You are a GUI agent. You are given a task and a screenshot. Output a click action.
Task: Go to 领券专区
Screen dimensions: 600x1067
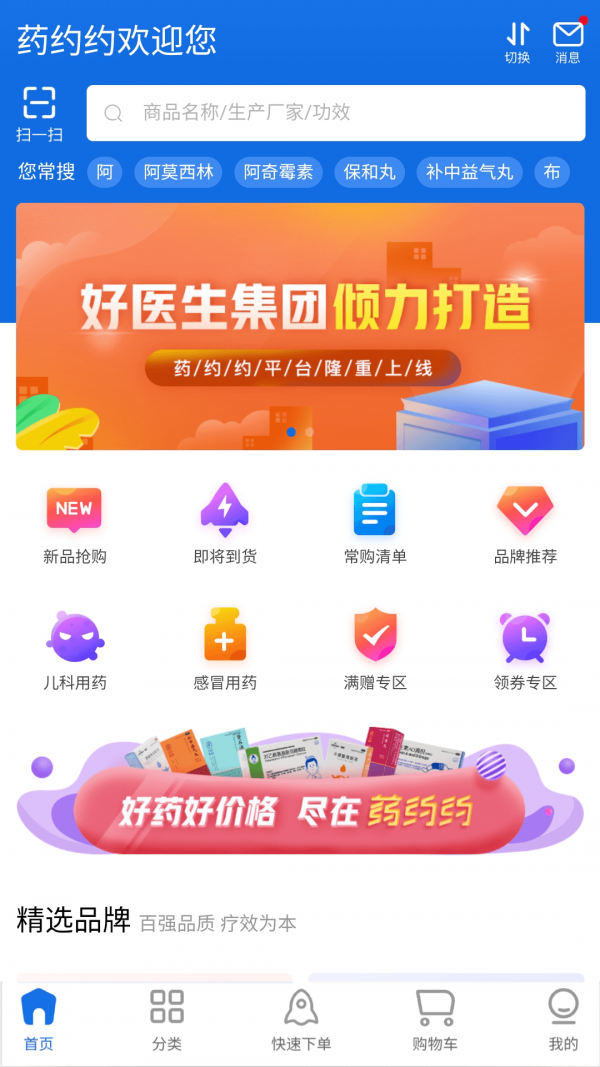point(525,650)
